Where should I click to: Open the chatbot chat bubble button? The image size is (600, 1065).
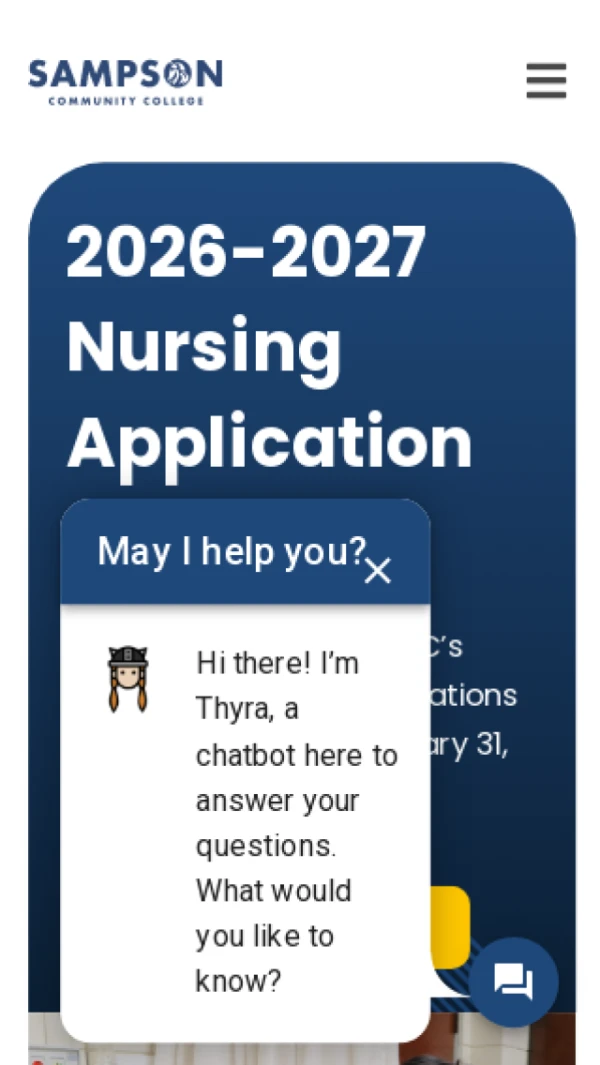pyautogui.click(x=513, y=981)
